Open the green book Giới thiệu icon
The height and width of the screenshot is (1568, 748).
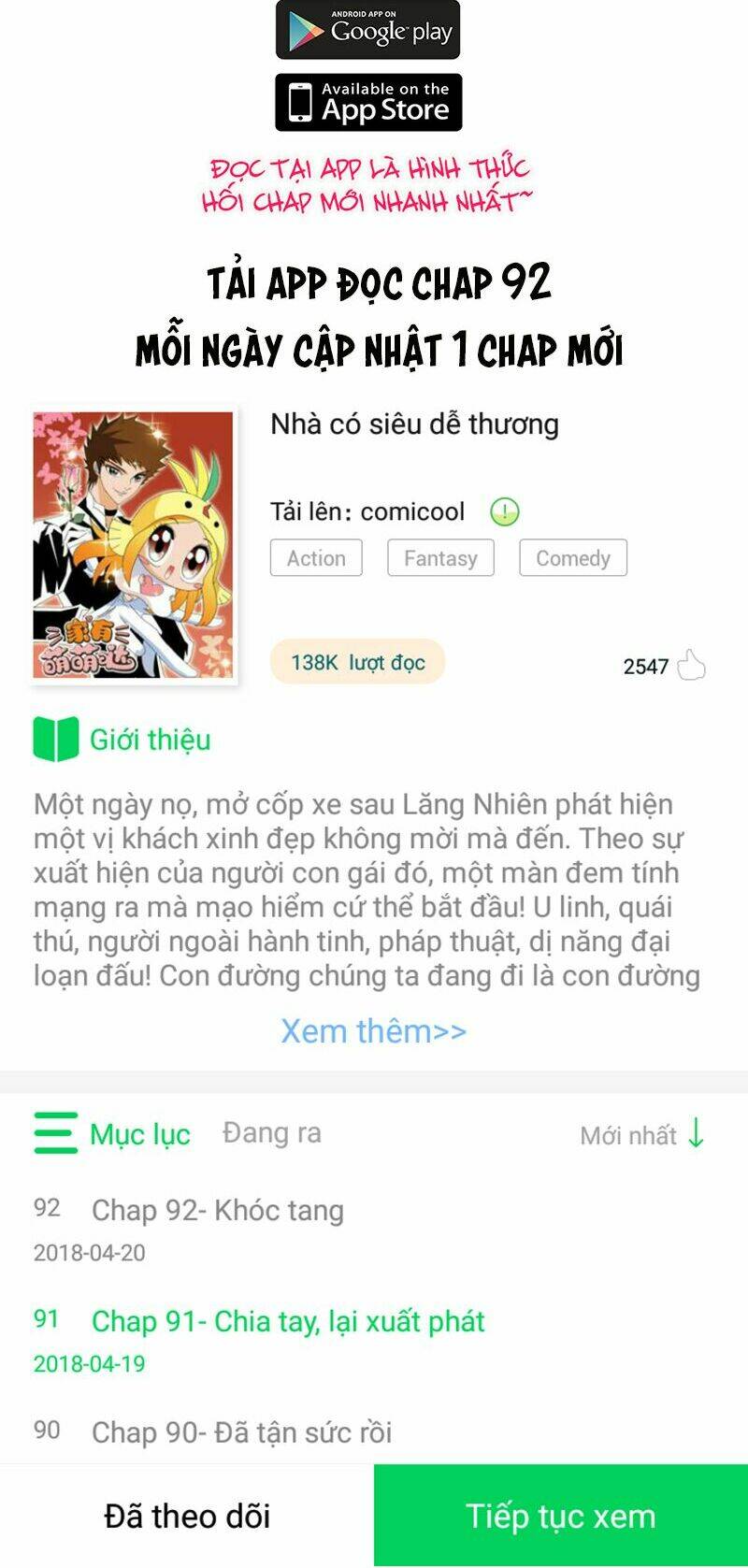pos(53,739)
